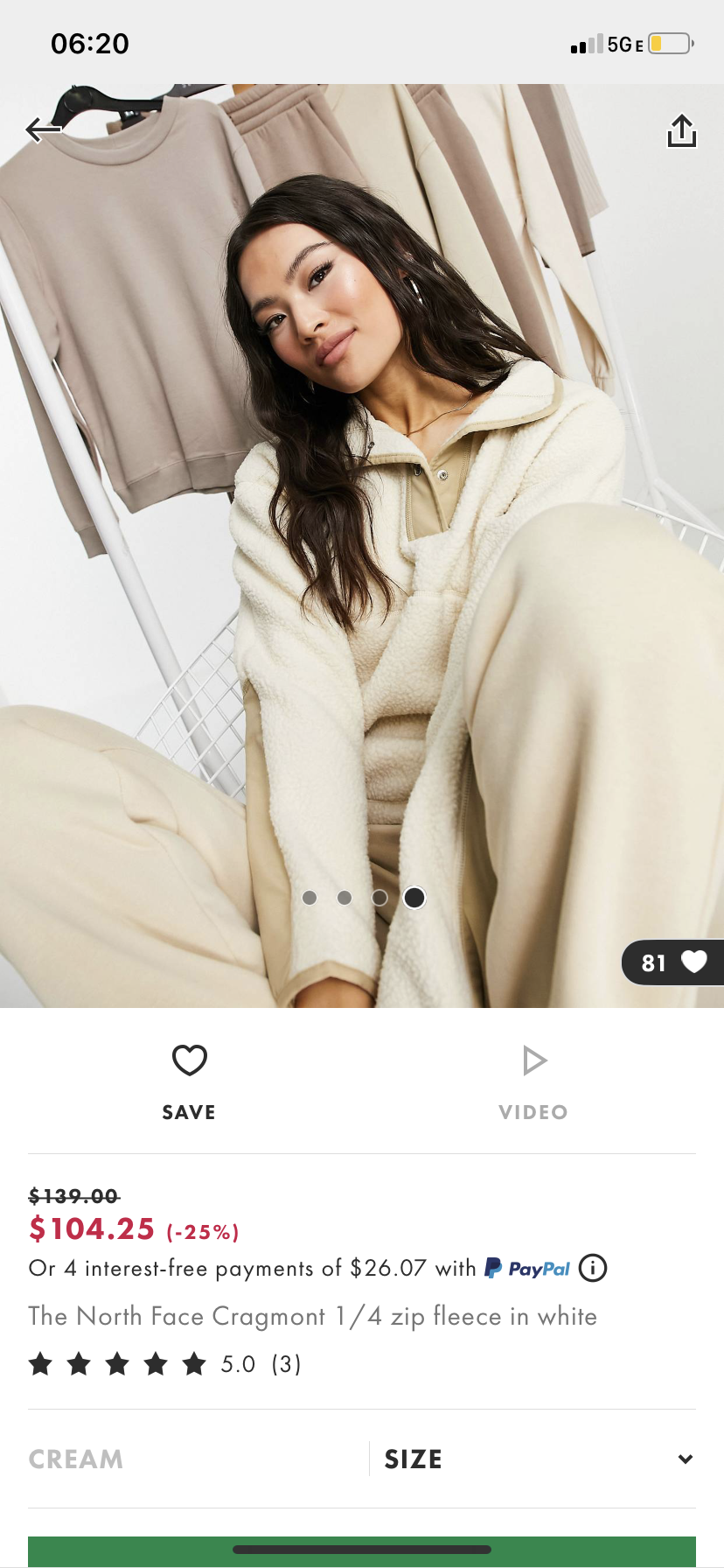This screenshot has width=724, height=1568.
Task: Tap the 81 likes heart badge
Action: pyautogui.click(x=672, y=962)
